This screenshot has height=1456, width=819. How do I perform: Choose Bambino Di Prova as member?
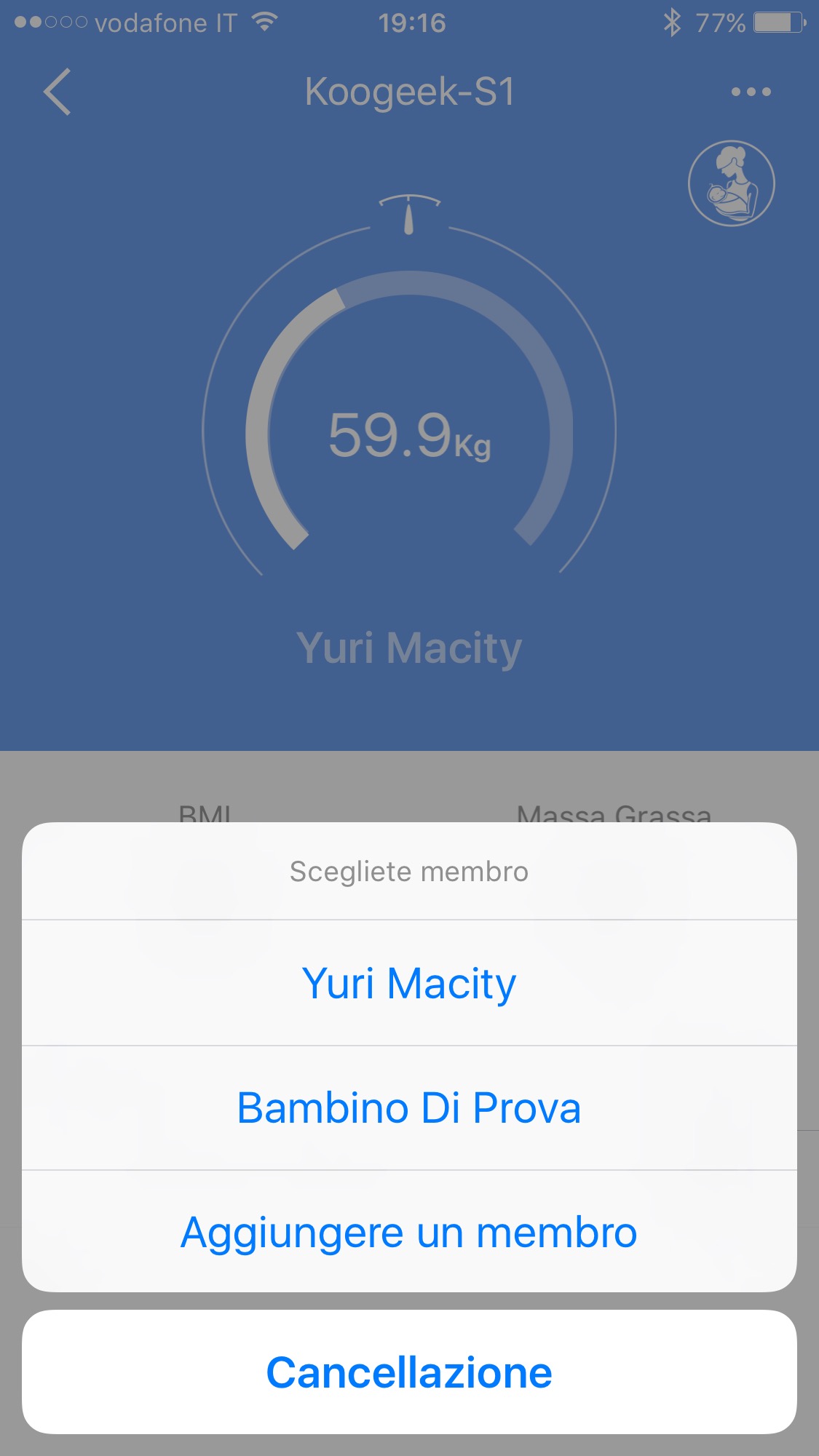(x=409, y=1107)
